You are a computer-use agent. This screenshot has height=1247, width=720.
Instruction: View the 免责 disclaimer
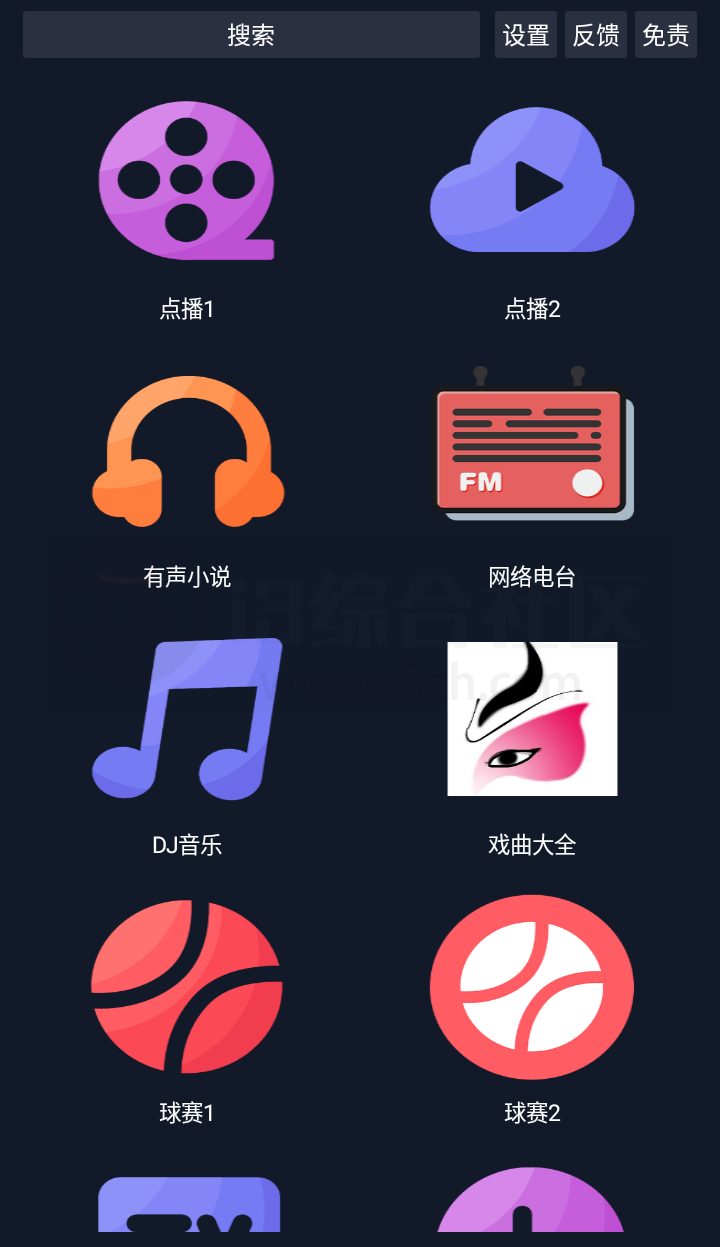coord(666,35)
